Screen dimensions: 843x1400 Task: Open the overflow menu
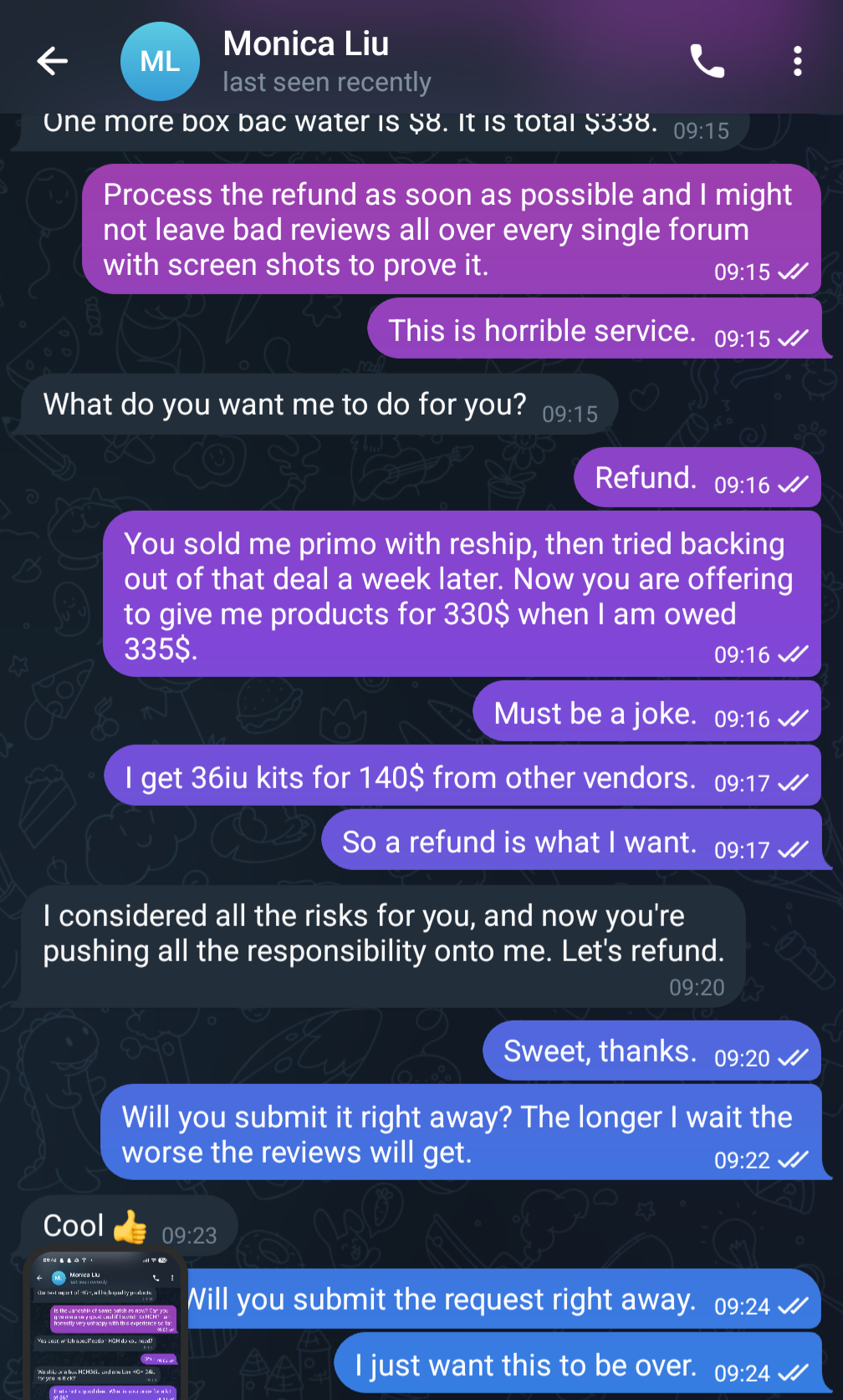pos(797,61)
